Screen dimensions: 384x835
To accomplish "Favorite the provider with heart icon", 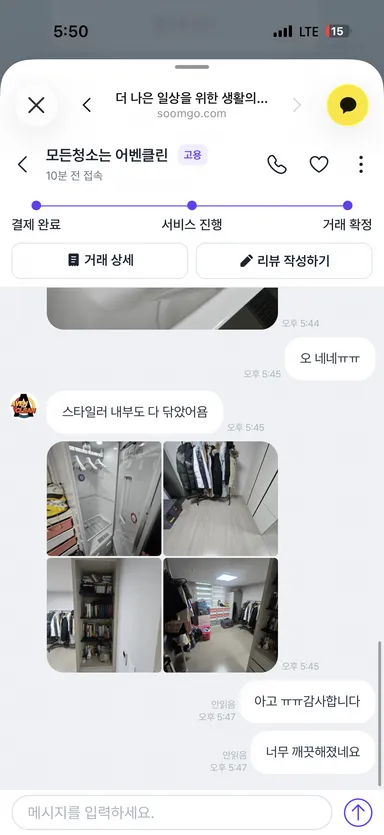I will pos(319,165).
